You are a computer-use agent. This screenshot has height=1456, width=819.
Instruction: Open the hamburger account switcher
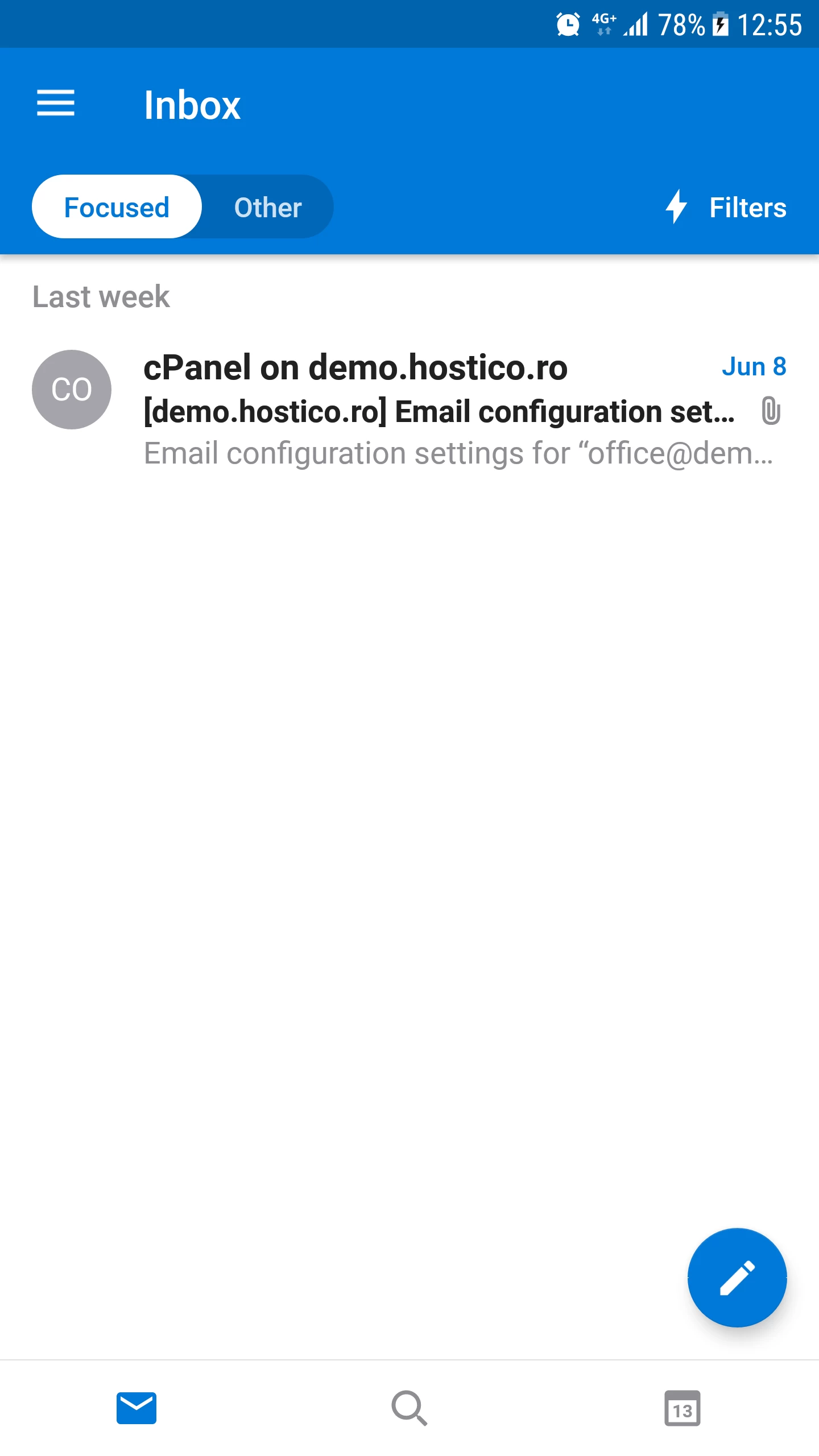56,104
